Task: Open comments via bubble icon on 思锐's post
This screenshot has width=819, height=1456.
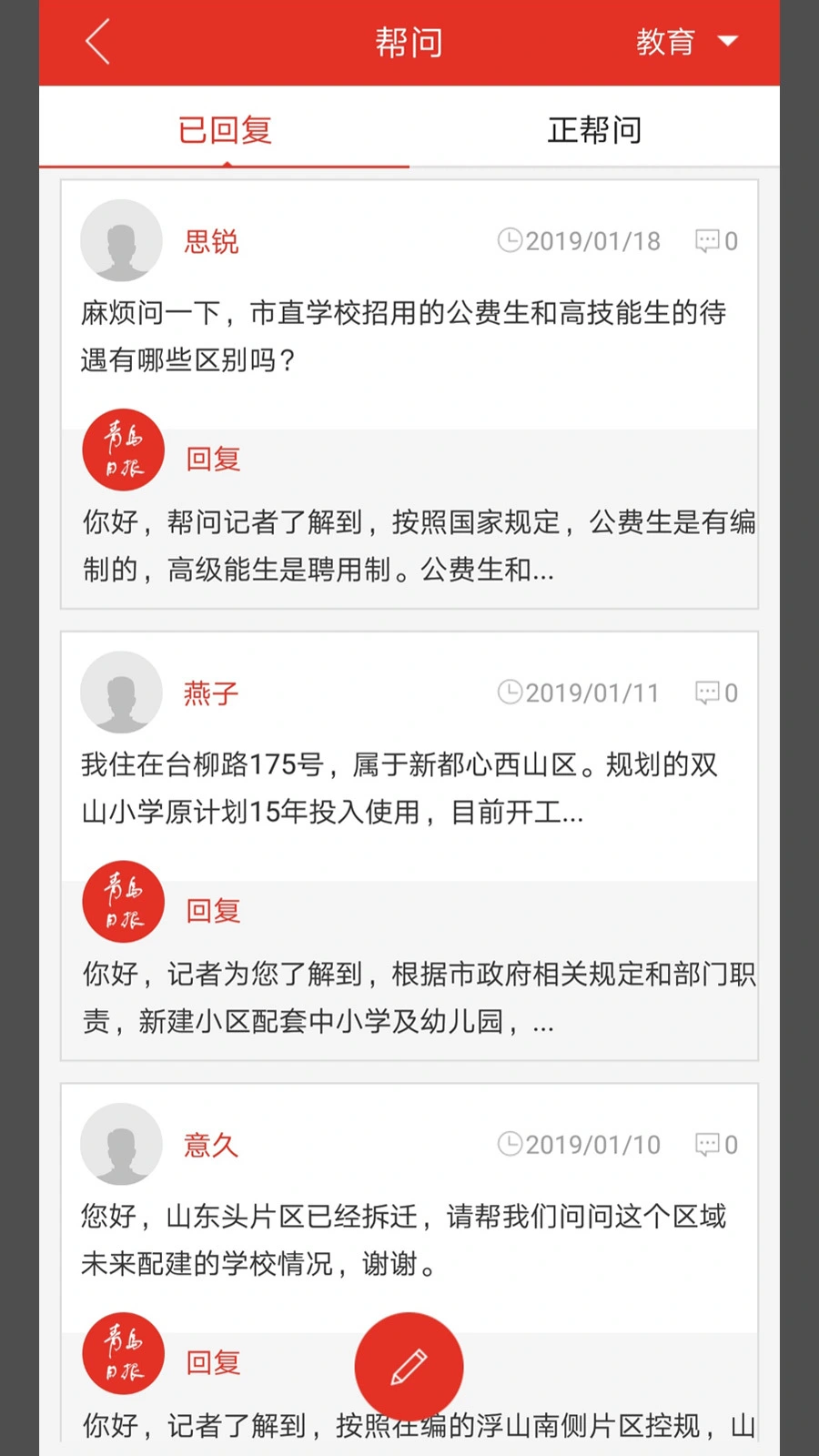Action: click(710, 241)
